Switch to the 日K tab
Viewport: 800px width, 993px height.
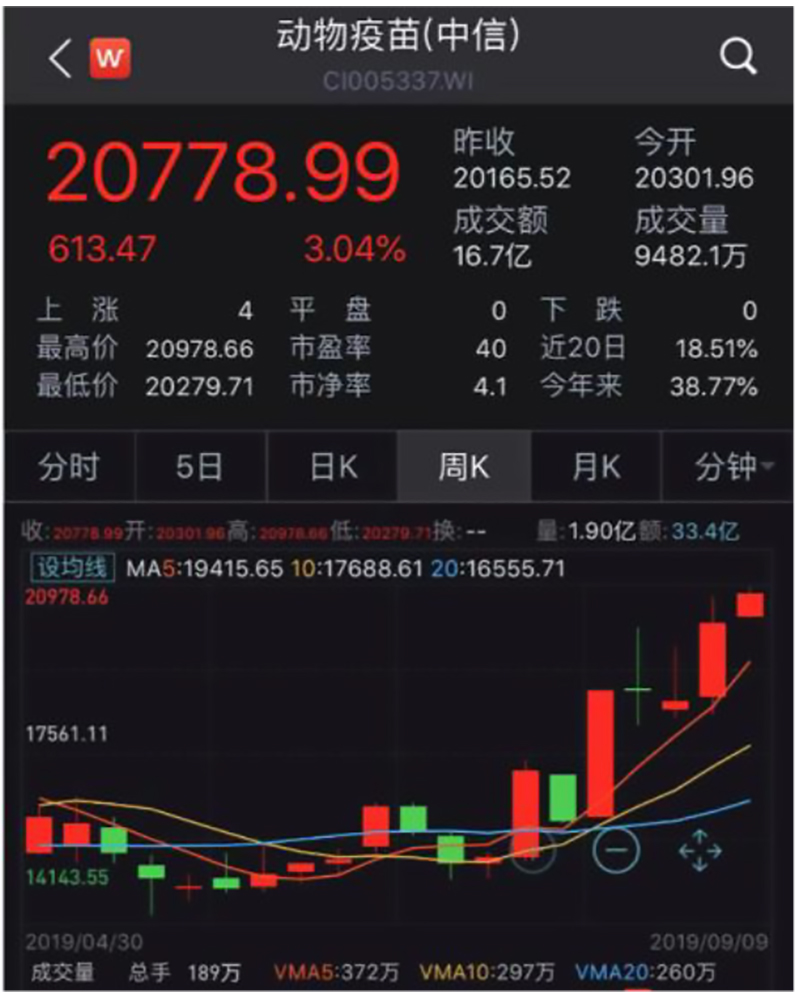[333, 467]
